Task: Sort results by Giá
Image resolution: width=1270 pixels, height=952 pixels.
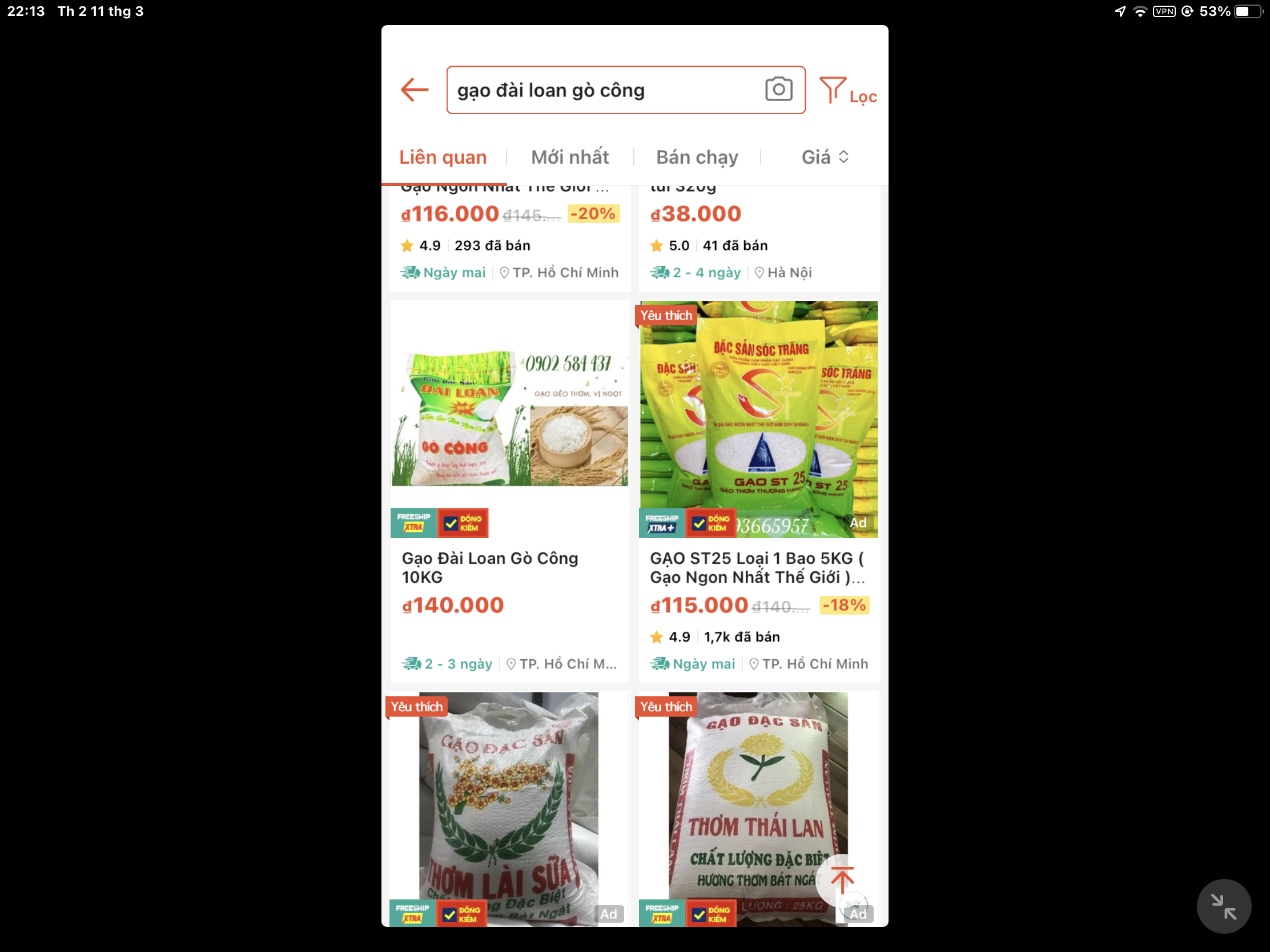Action: (x=825, y=156)
